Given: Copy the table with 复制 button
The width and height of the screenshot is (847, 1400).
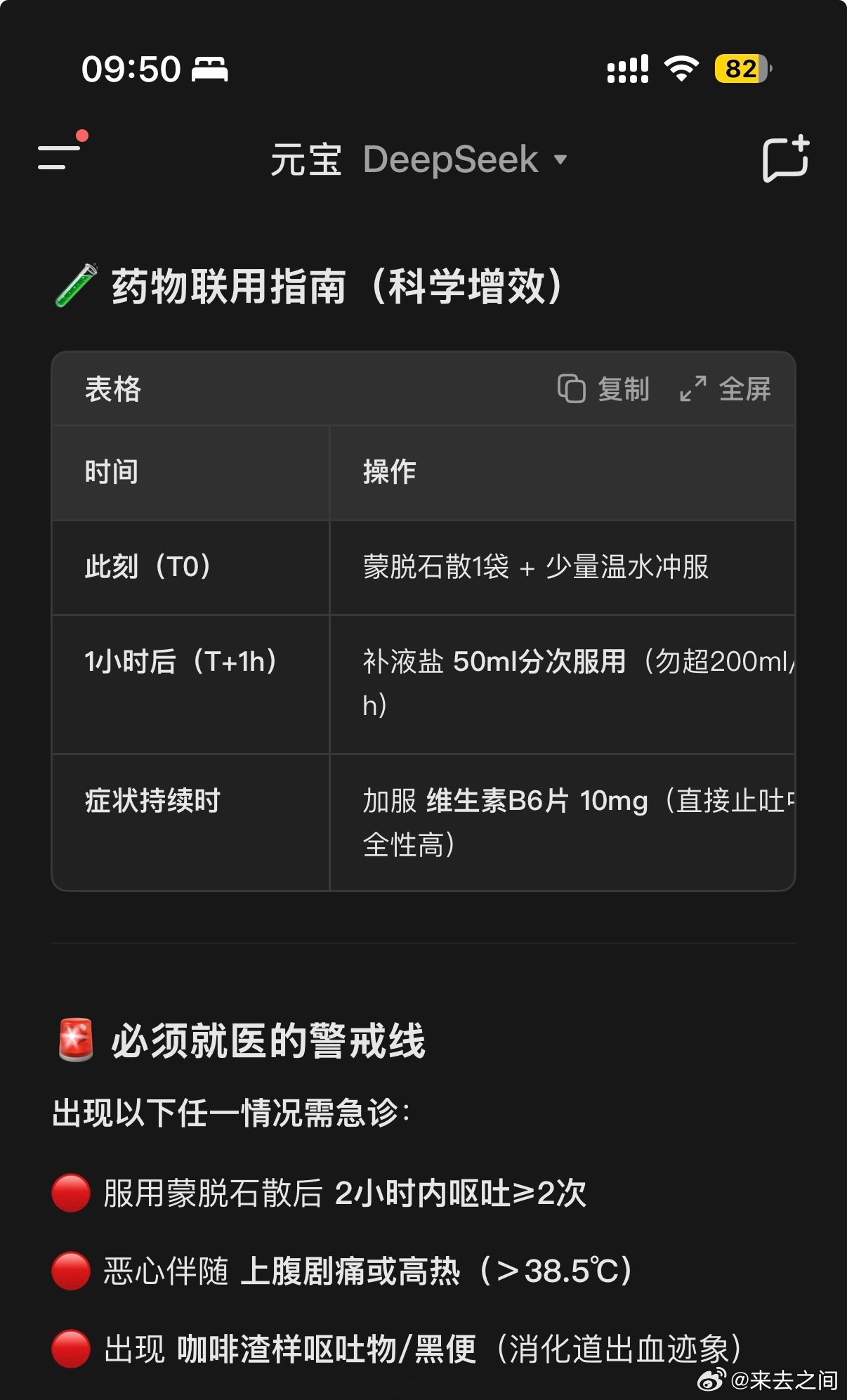Looking at the screenshot, I should [604, 388].
